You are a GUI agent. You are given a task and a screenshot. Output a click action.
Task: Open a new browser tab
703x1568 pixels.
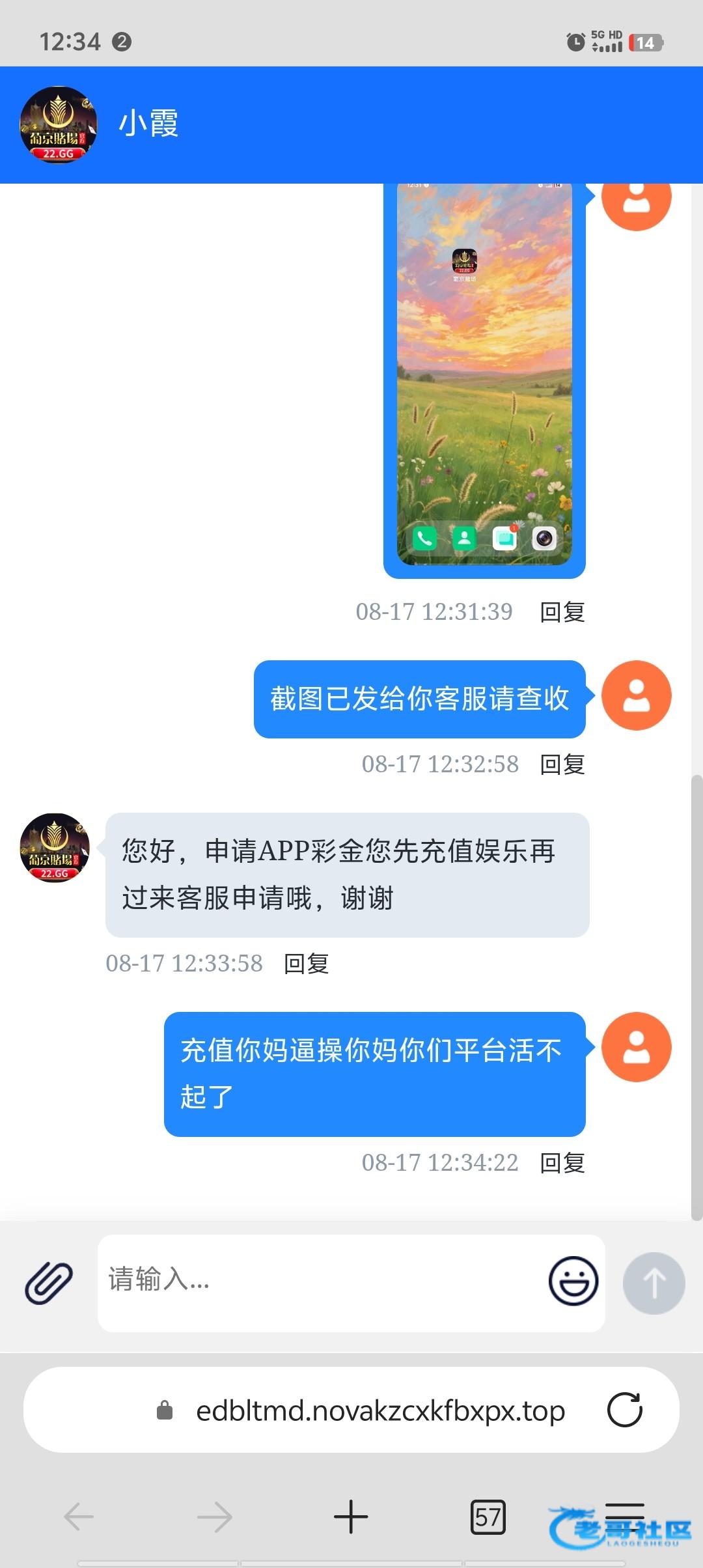coord(351,1517)
